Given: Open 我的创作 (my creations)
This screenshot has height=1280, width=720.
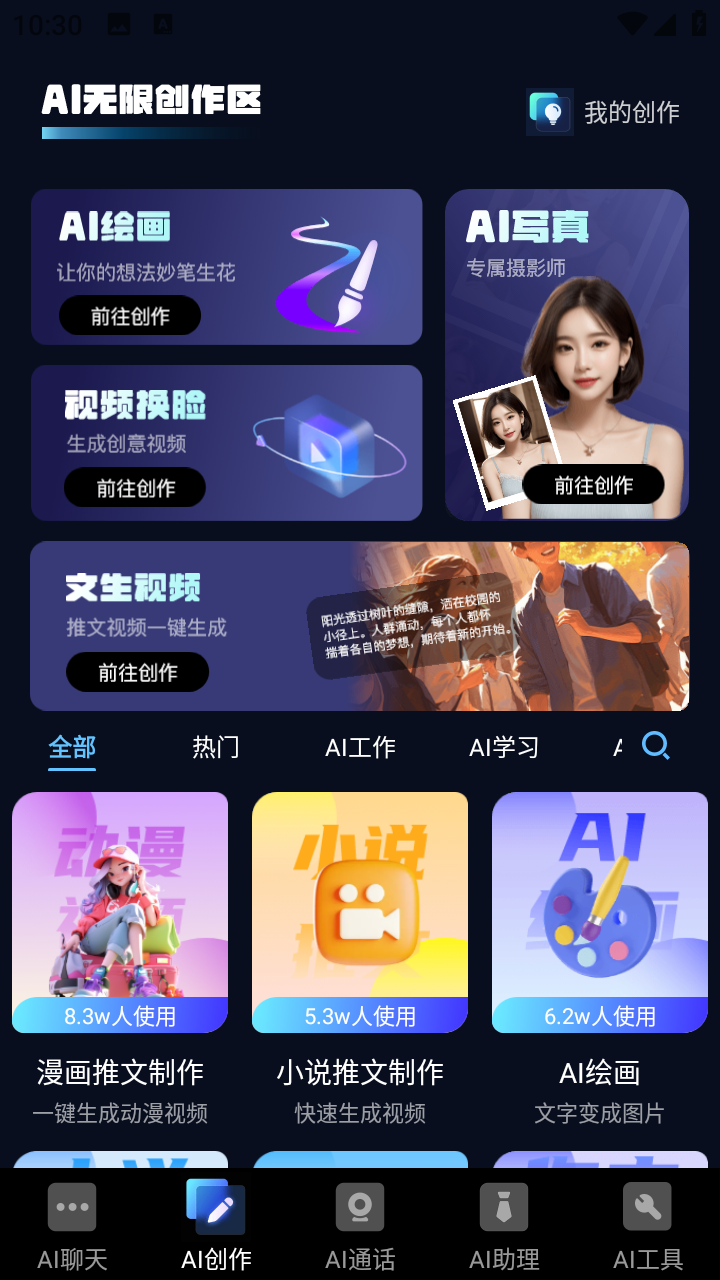Looking at the screenshot, I should [x=606, y=112].
